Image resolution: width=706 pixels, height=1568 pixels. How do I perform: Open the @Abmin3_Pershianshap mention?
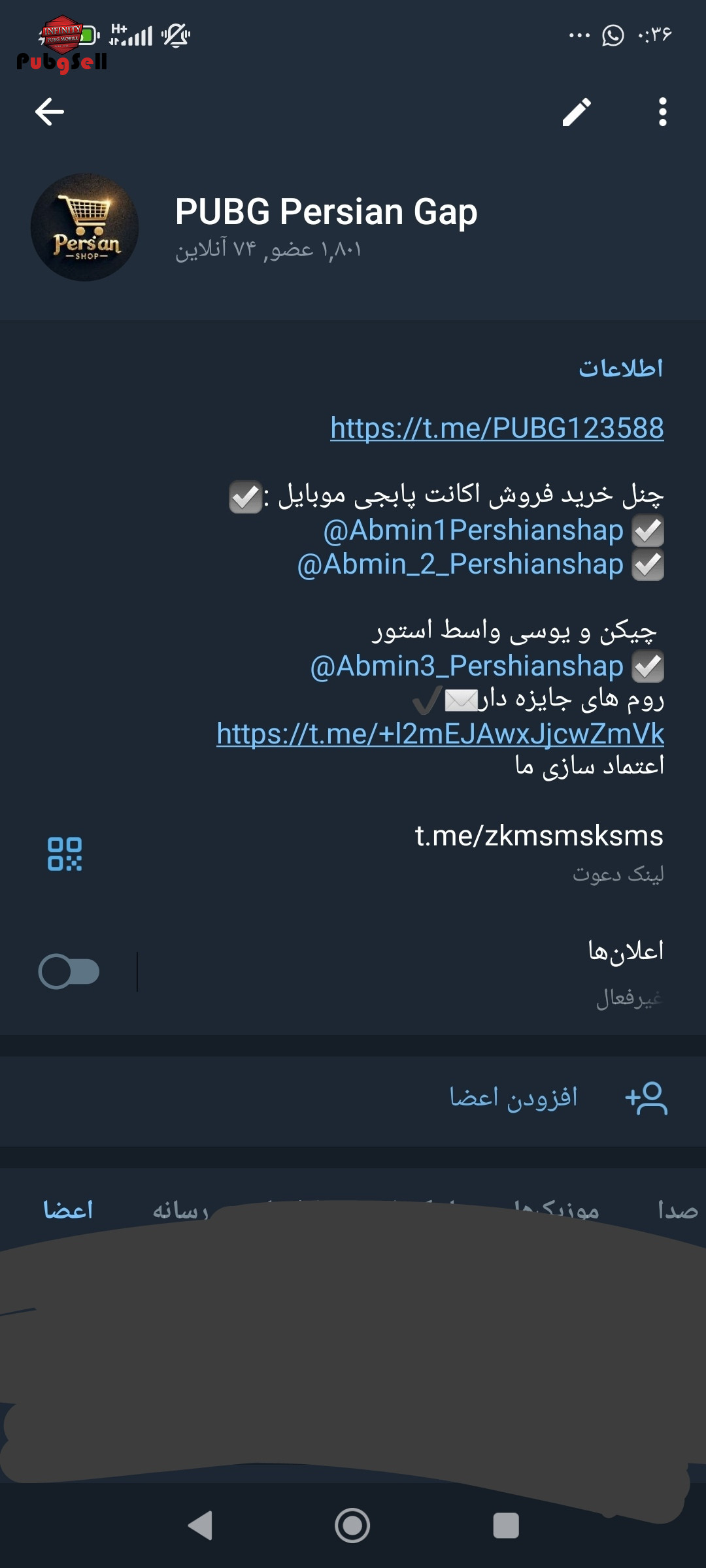click(x=467, y=666)
